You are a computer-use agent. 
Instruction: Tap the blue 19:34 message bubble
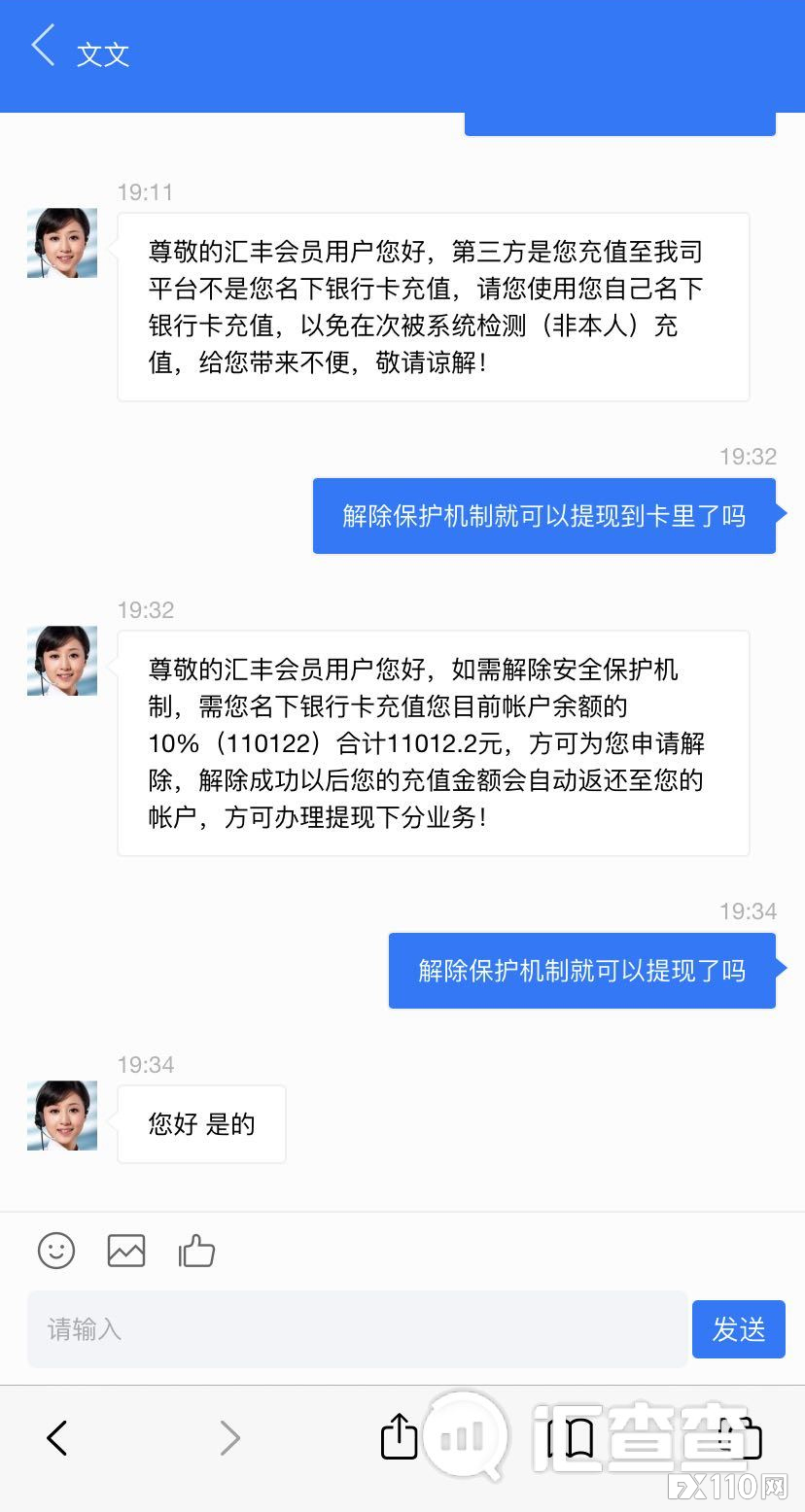[x=581, y=970]
